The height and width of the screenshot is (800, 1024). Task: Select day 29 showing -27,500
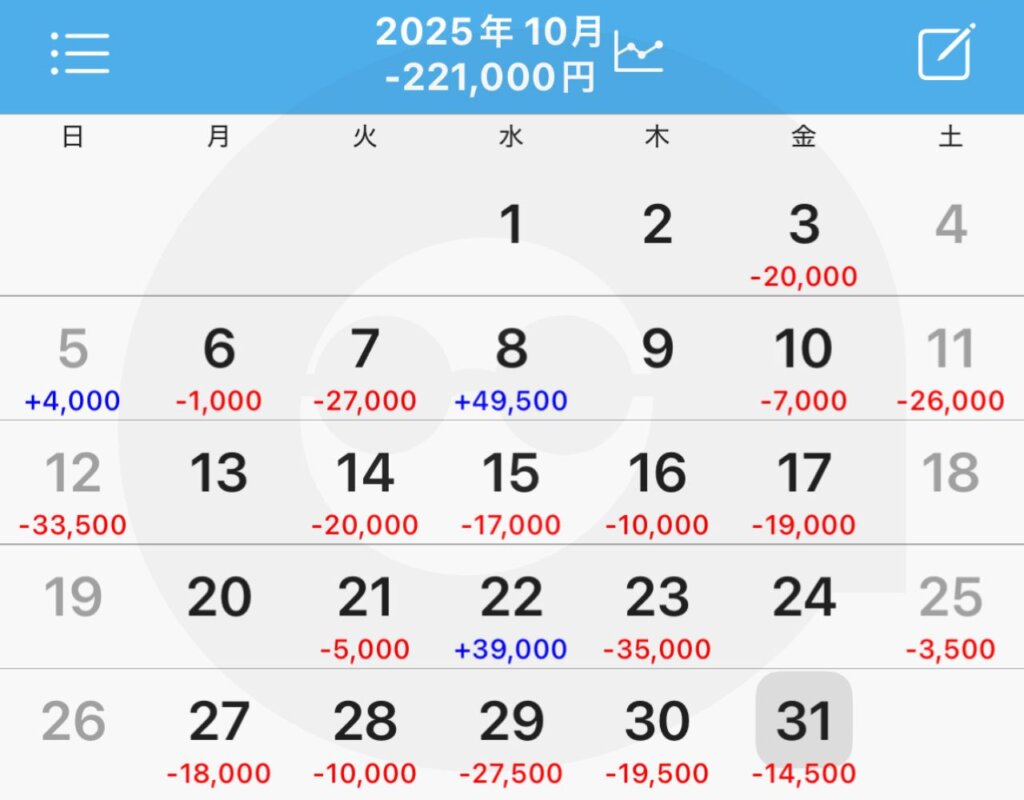pos(511,737)
